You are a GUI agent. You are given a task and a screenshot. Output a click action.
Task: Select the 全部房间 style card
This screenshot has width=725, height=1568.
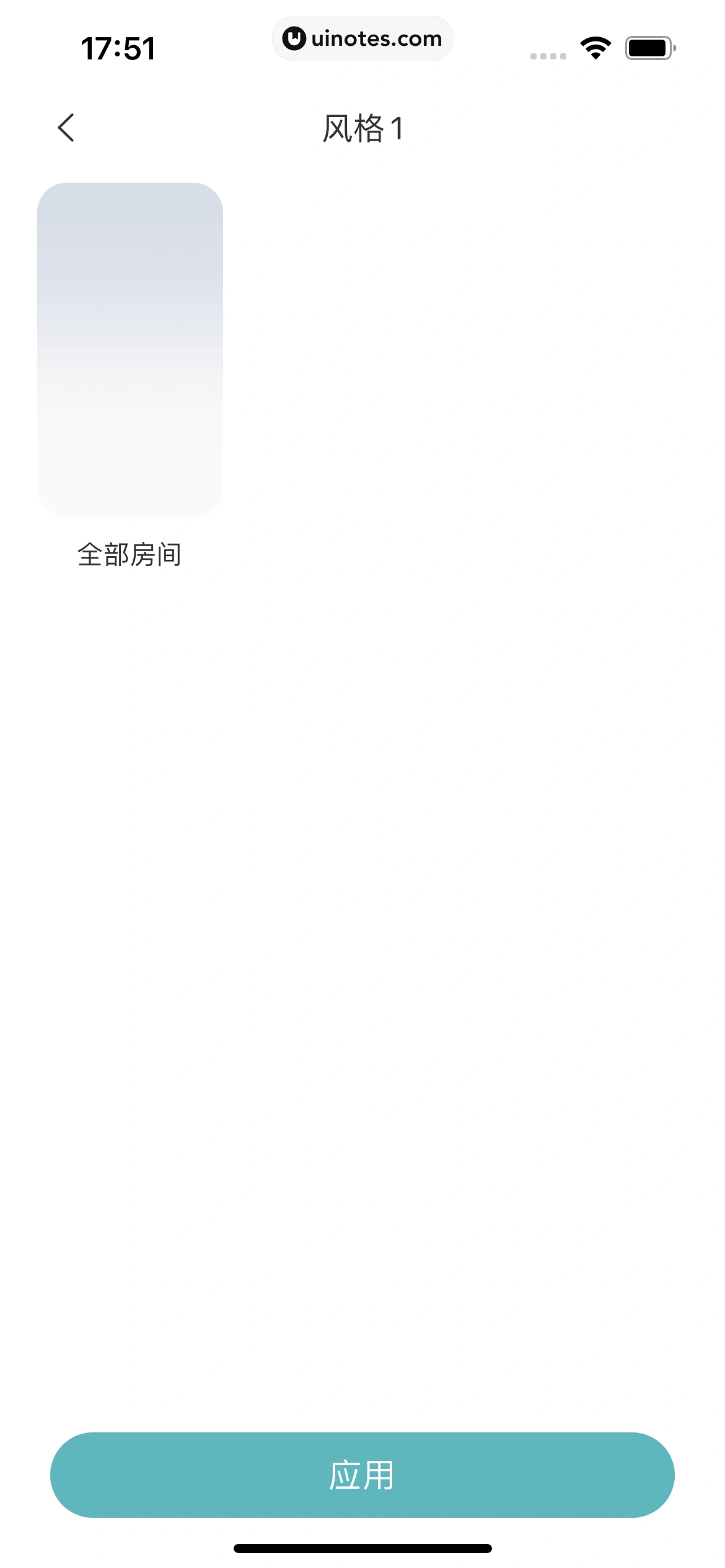[130, 350]
